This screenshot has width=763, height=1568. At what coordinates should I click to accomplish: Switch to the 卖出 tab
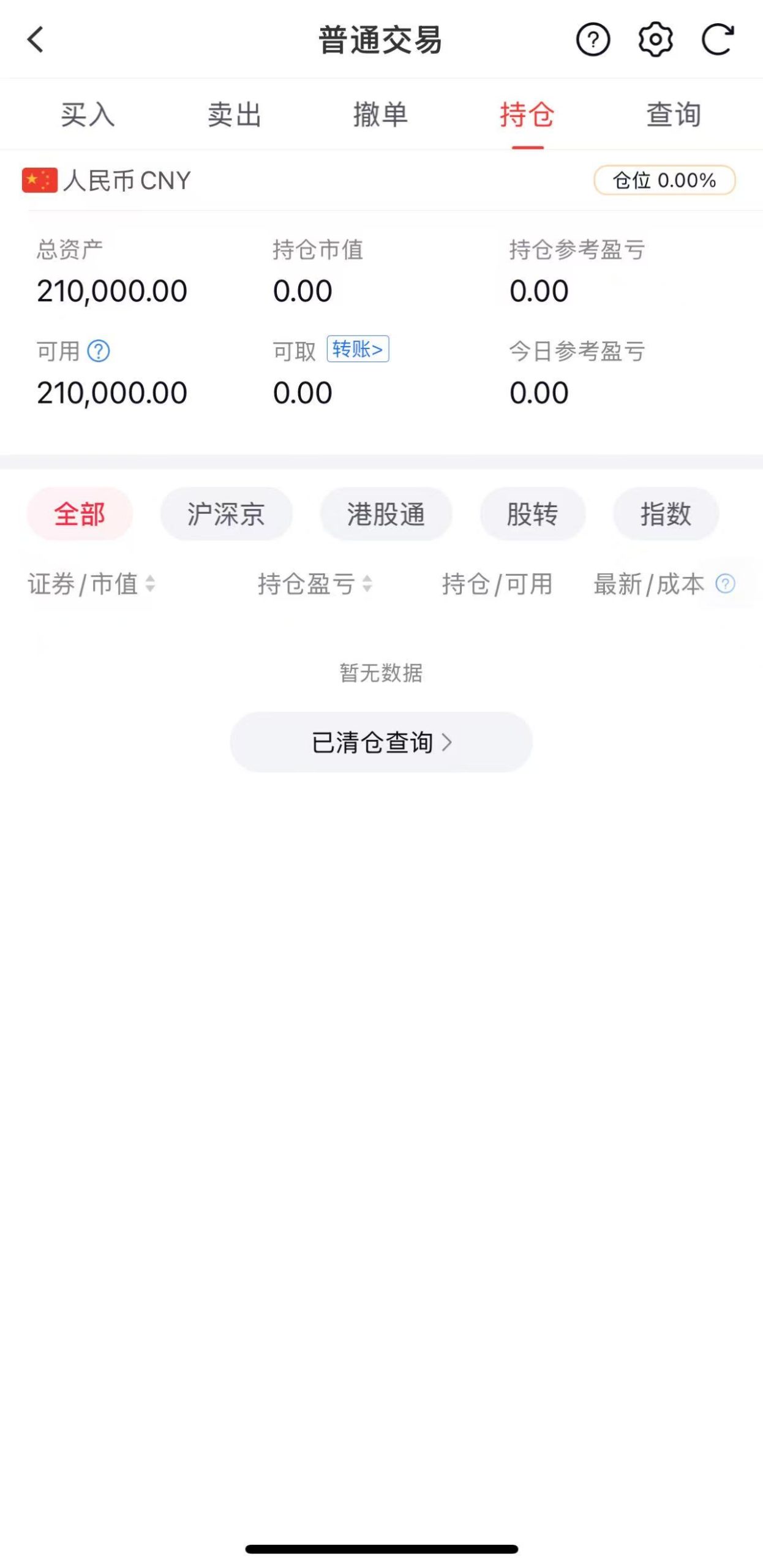click(x=234, y=115)
